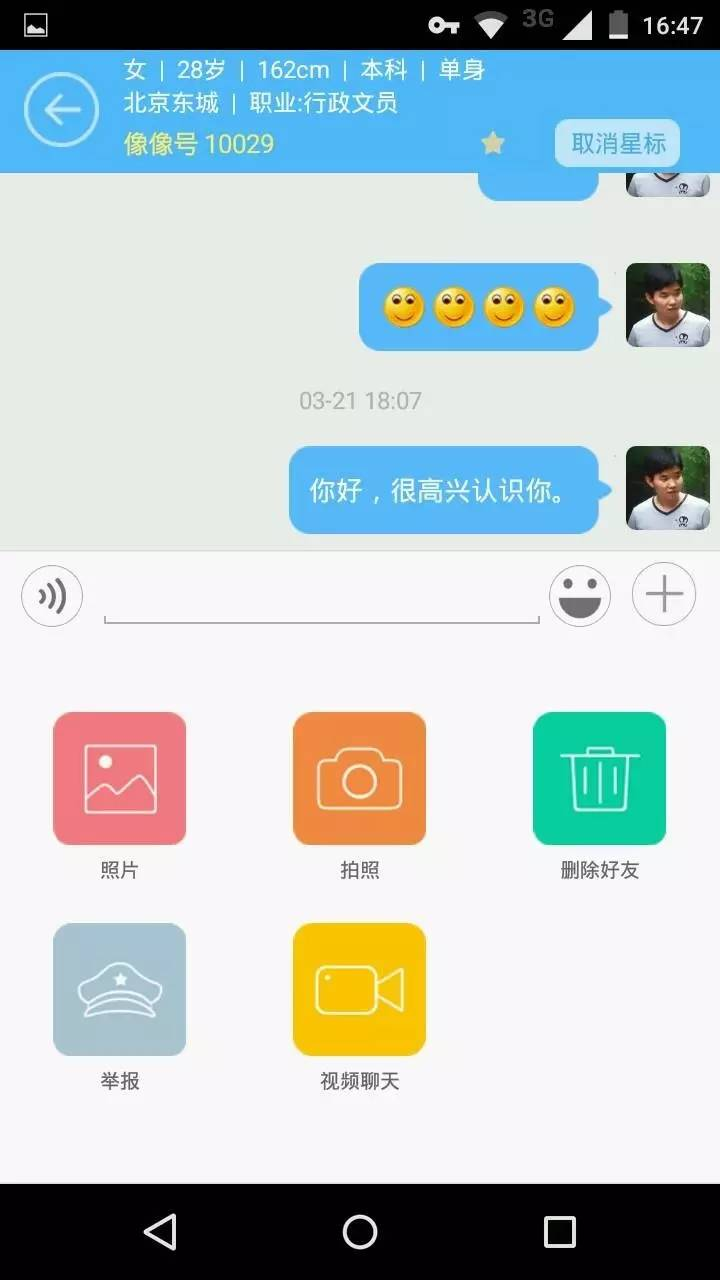
Task: Go back using the arrow in header
Action: click(61, 110)
